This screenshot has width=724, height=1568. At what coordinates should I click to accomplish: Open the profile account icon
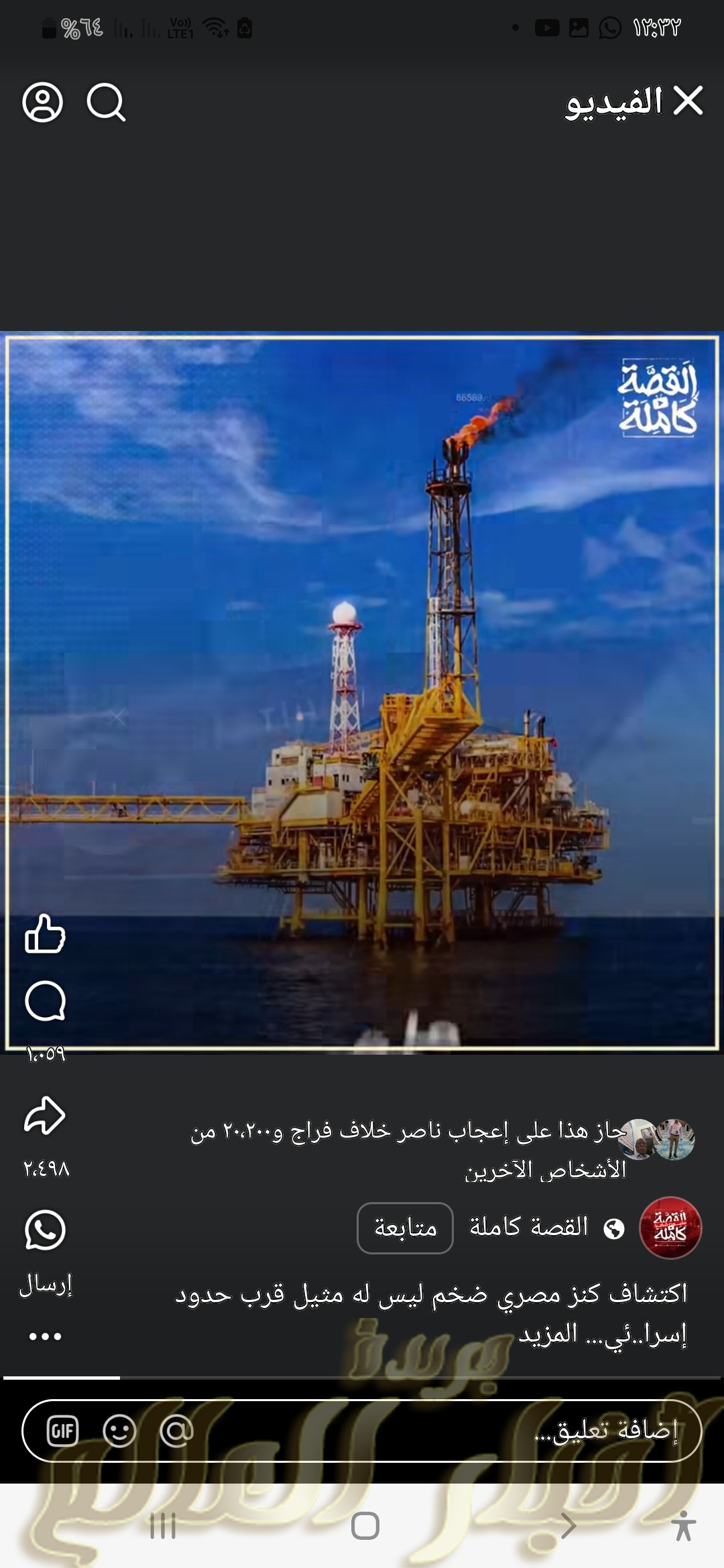click(43, 103)
